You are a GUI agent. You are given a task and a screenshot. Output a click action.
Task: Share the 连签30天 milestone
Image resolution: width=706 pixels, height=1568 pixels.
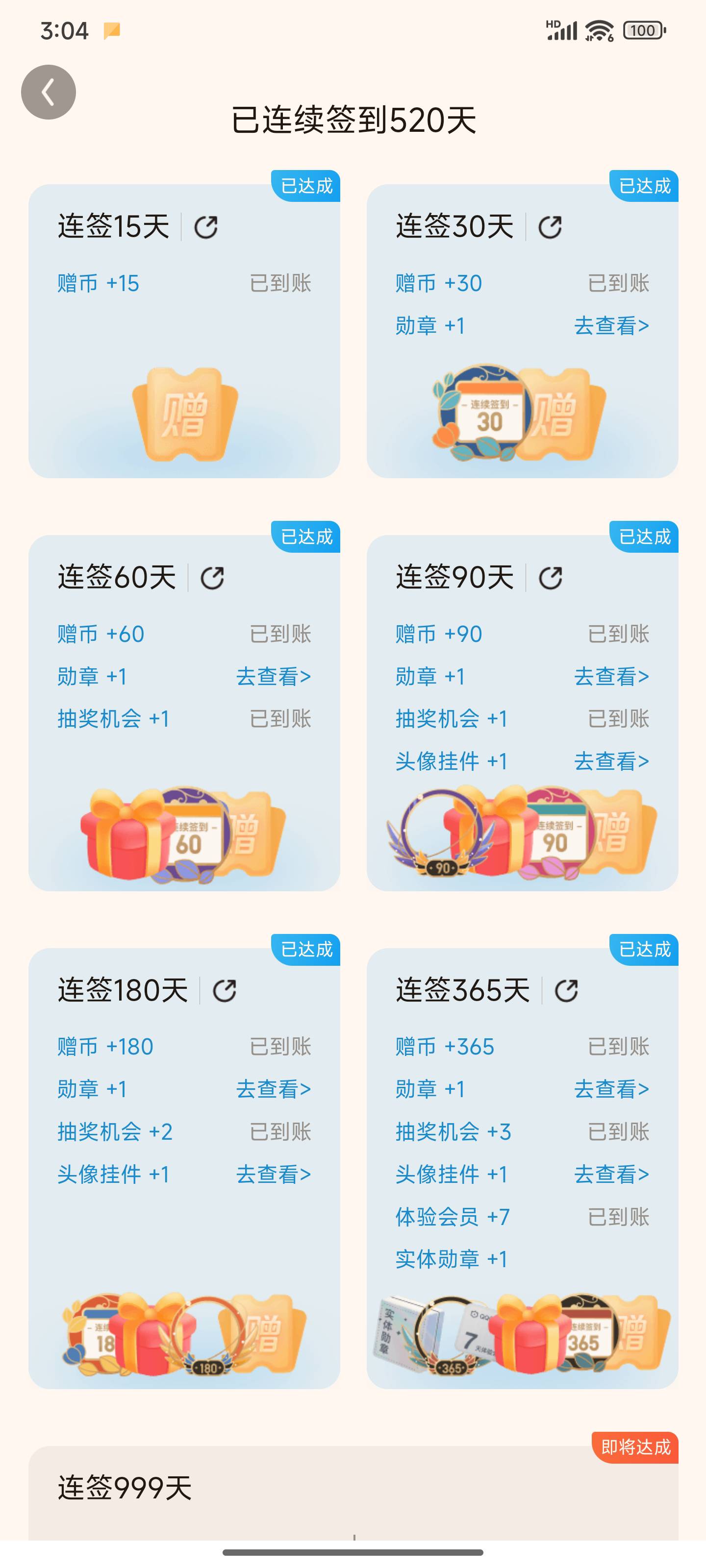[550, 227]
